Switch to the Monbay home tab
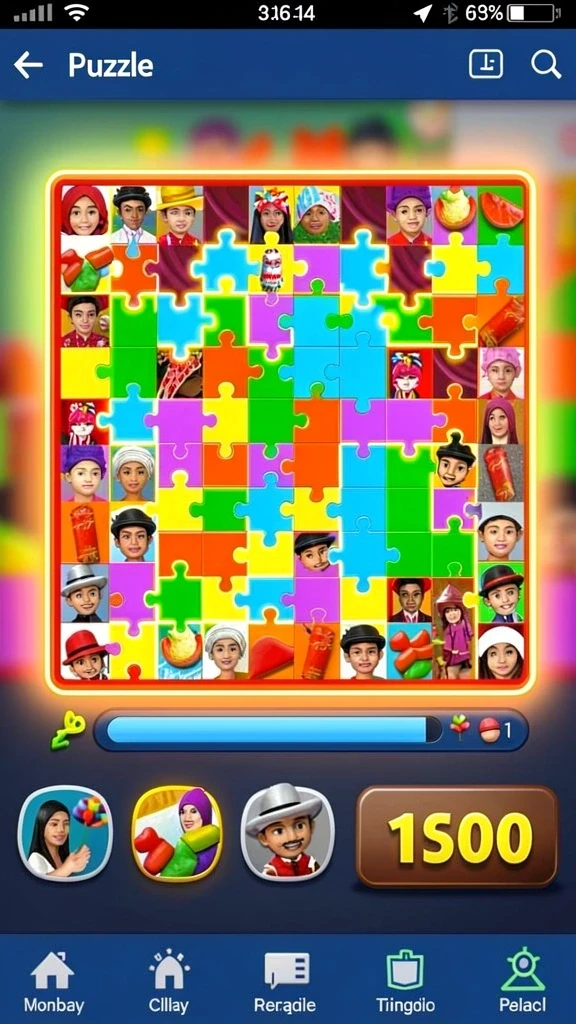The image size is (576, 1024). pos(54,982)
